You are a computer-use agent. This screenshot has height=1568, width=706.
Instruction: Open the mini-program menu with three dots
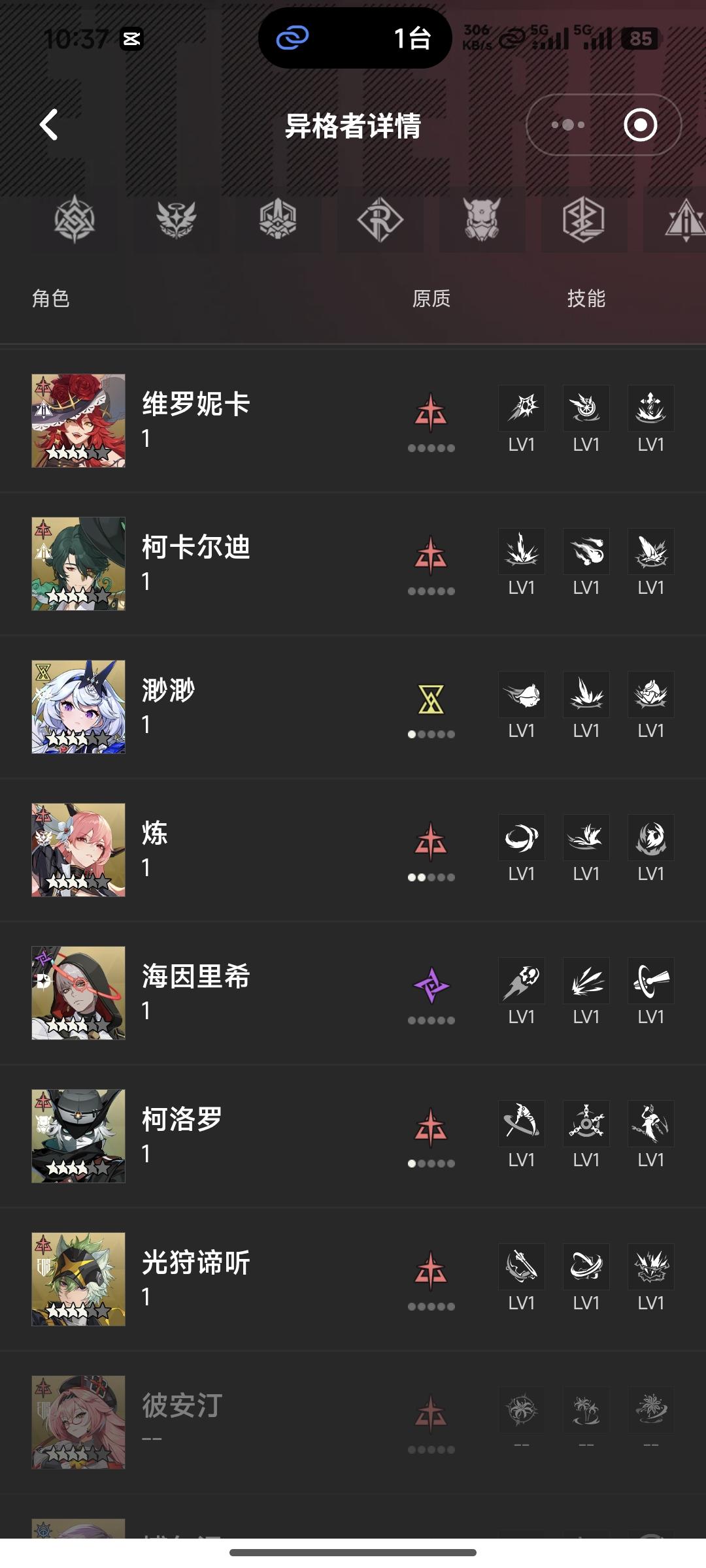point(565,124)
